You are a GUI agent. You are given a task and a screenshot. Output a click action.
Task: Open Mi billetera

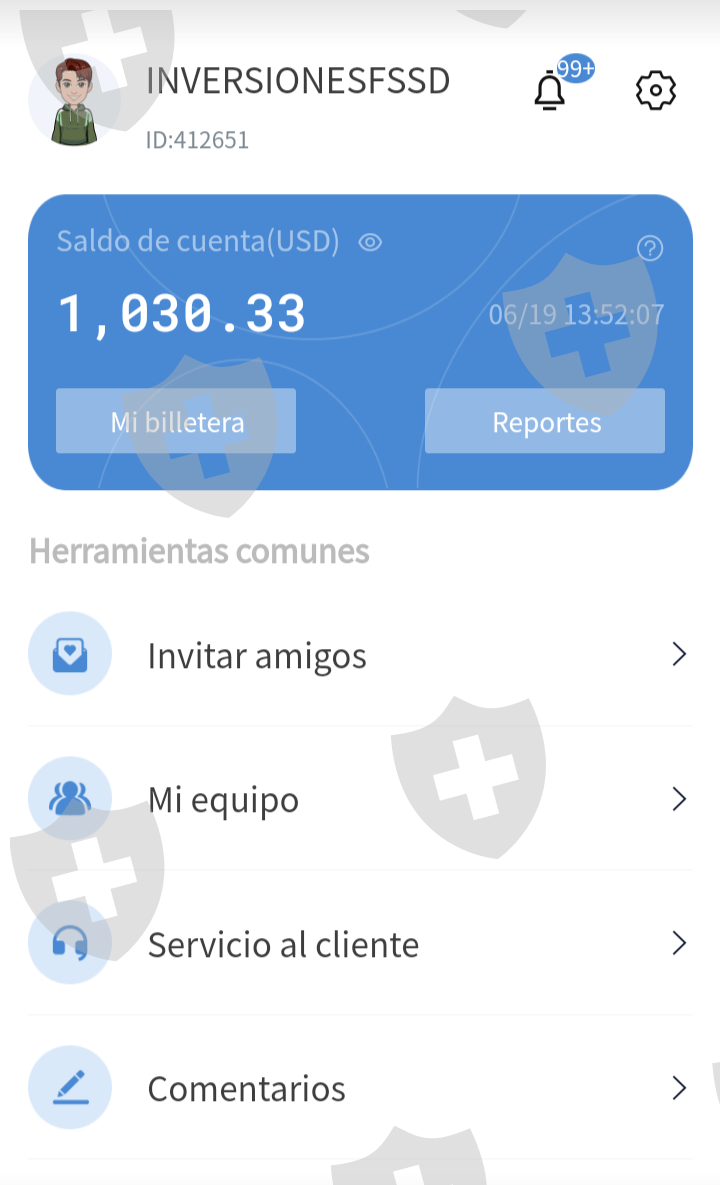point(176,421)
